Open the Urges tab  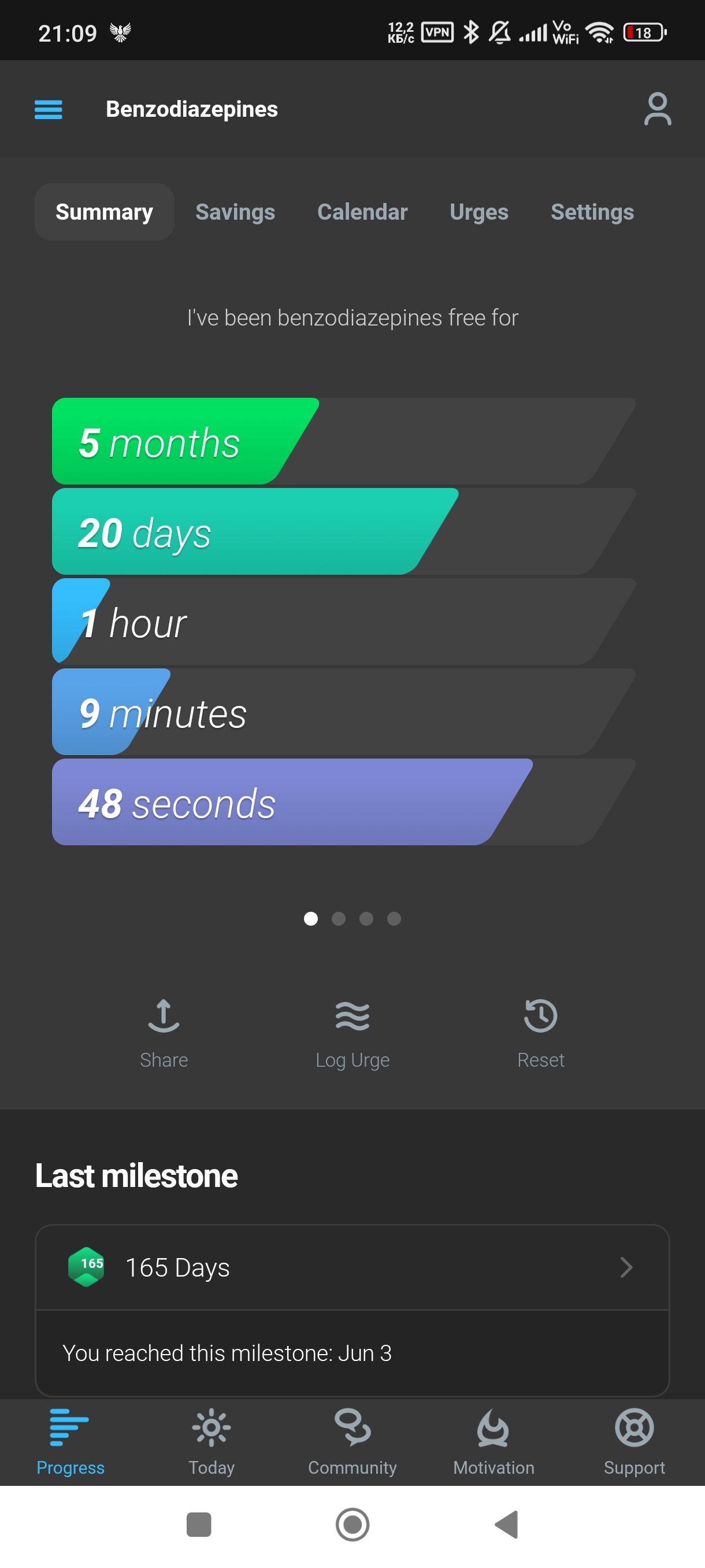click(x=478, y=212)
